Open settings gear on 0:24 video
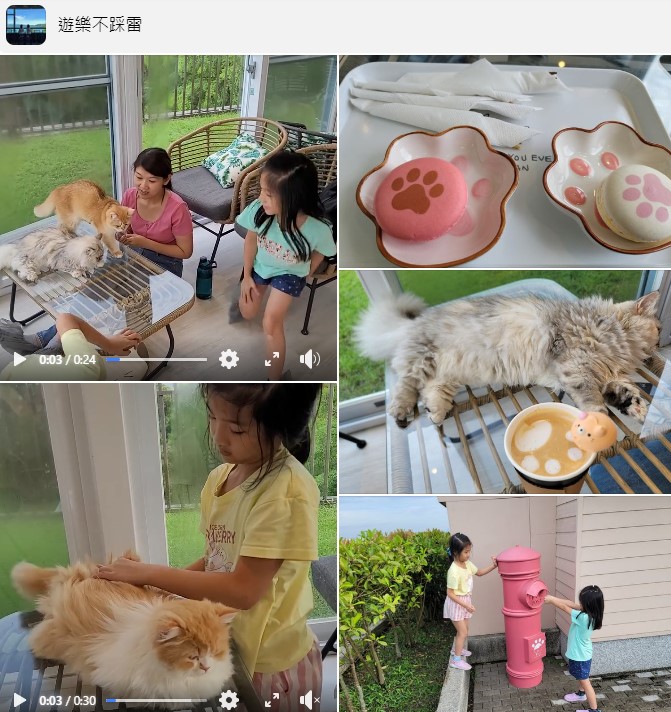671x712 pixels. 229,359
